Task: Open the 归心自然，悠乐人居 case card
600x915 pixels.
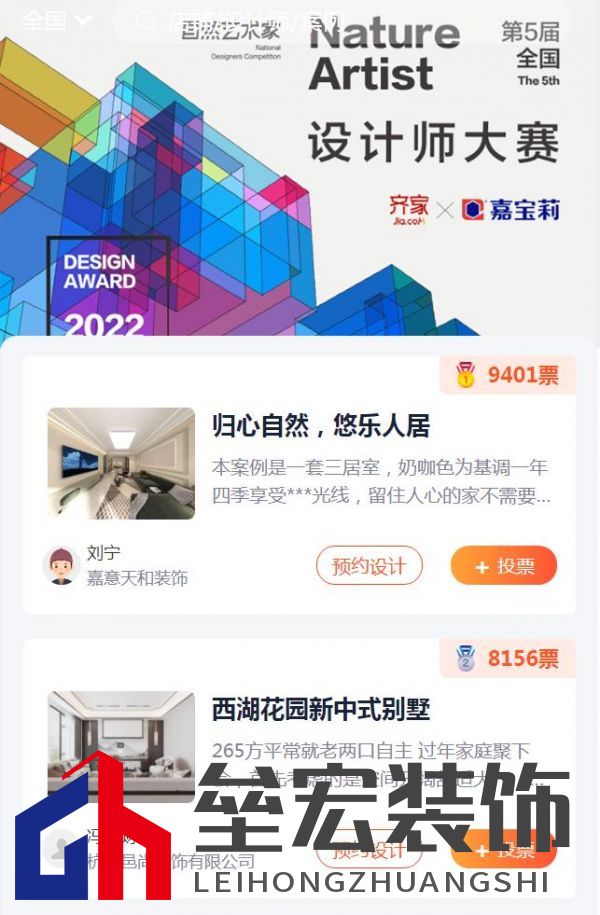Action: [x=320, y=427]
